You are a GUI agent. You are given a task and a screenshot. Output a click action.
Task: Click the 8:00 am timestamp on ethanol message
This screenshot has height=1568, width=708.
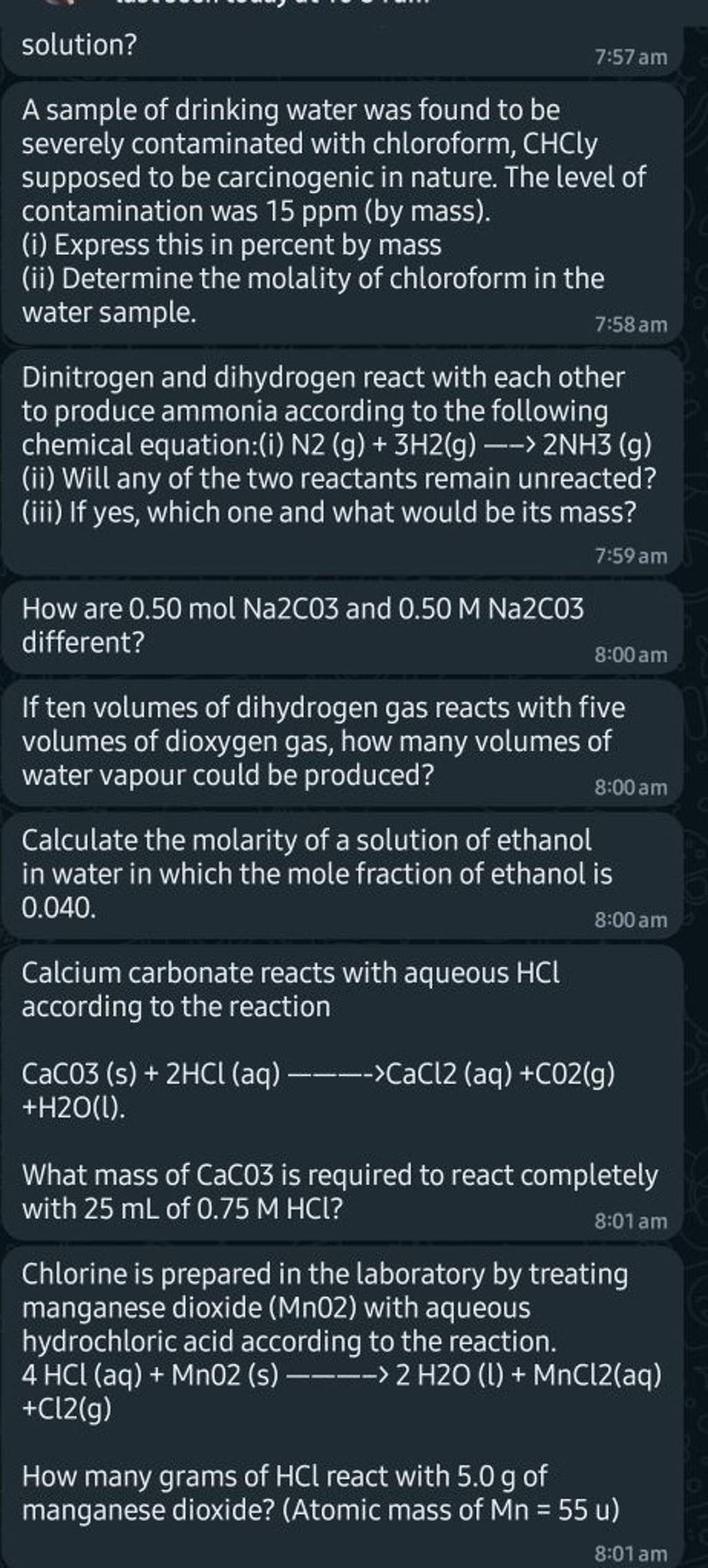631,921
